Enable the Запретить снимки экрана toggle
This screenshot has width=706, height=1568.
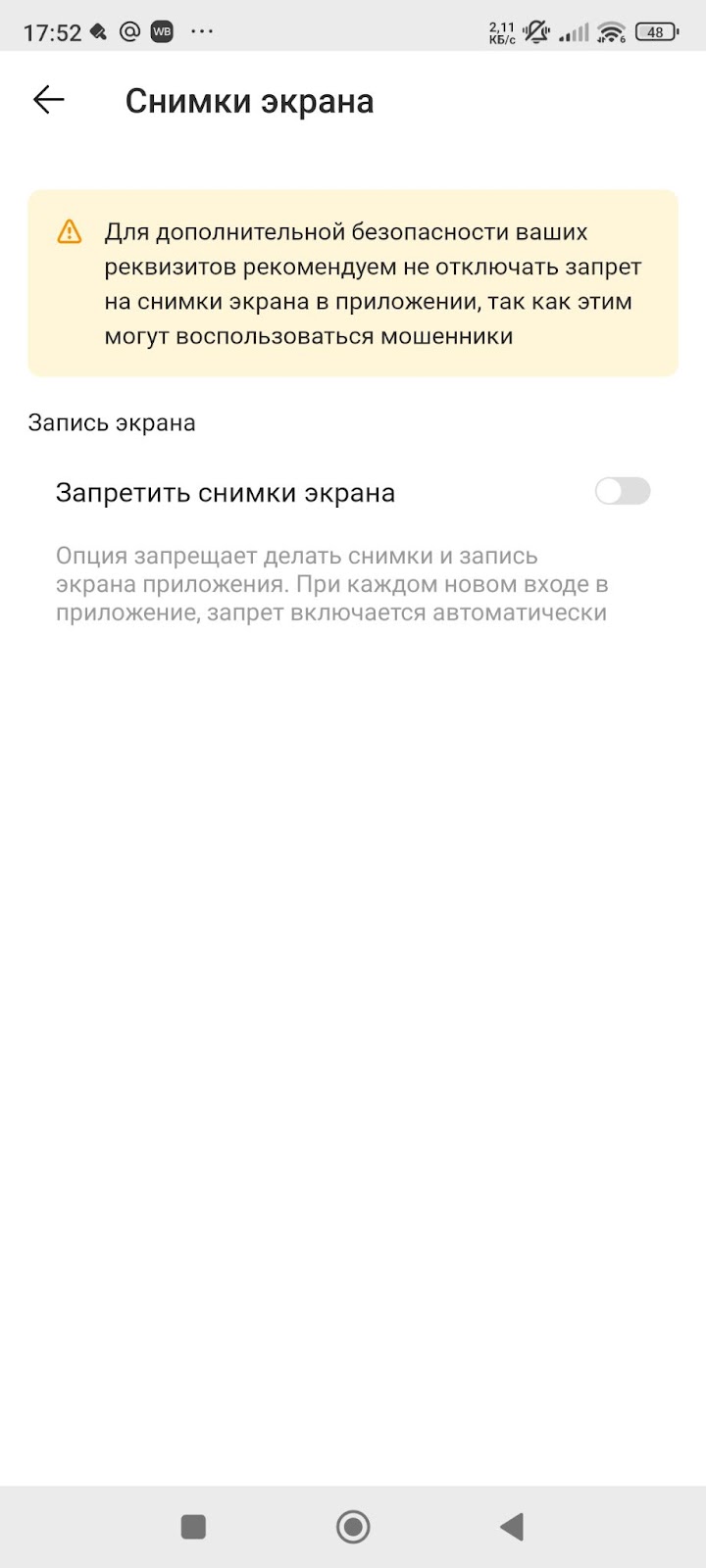coord(623,491)
